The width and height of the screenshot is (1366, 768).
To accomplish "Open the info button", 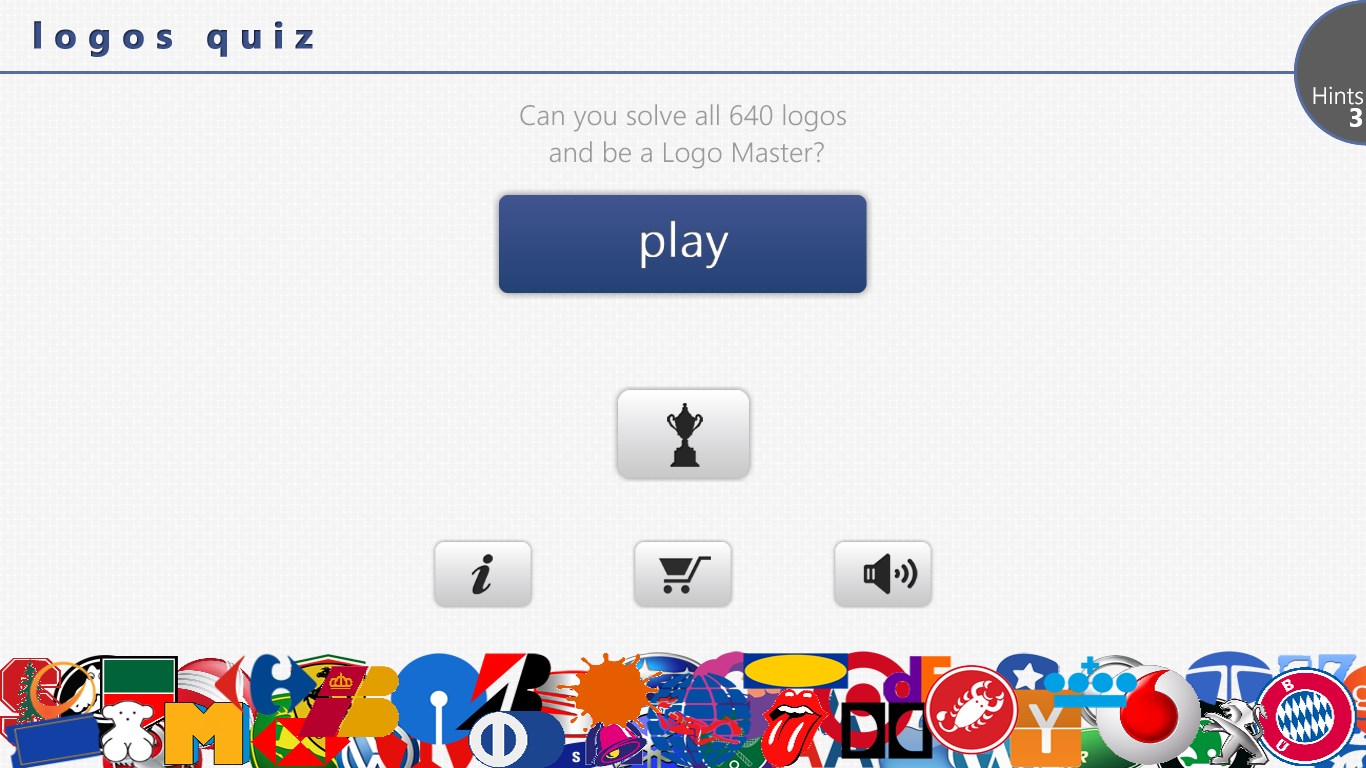I will [482, 574].
